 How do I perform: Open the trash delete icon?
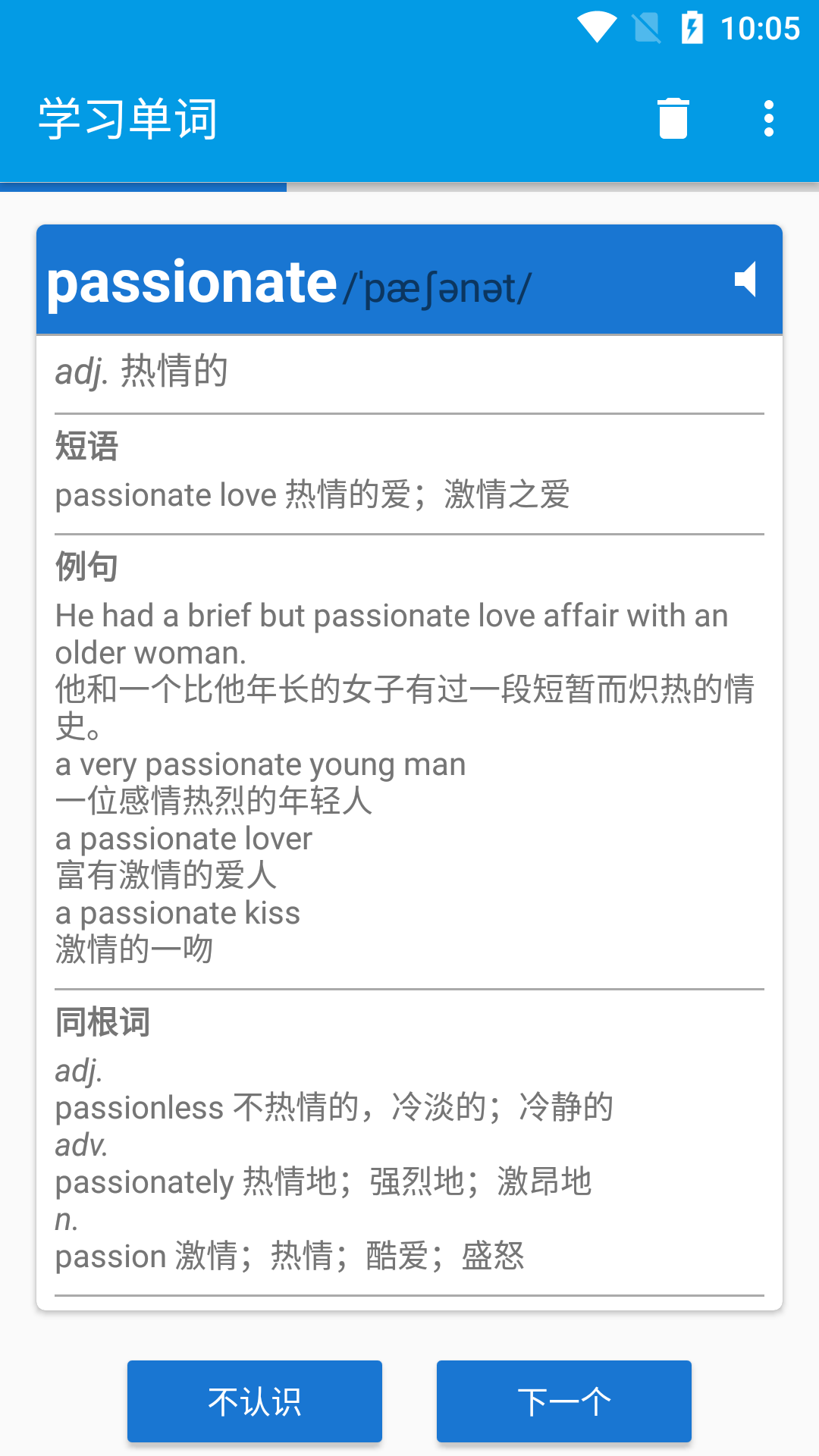pyautogui.click(x=673, y=117)
